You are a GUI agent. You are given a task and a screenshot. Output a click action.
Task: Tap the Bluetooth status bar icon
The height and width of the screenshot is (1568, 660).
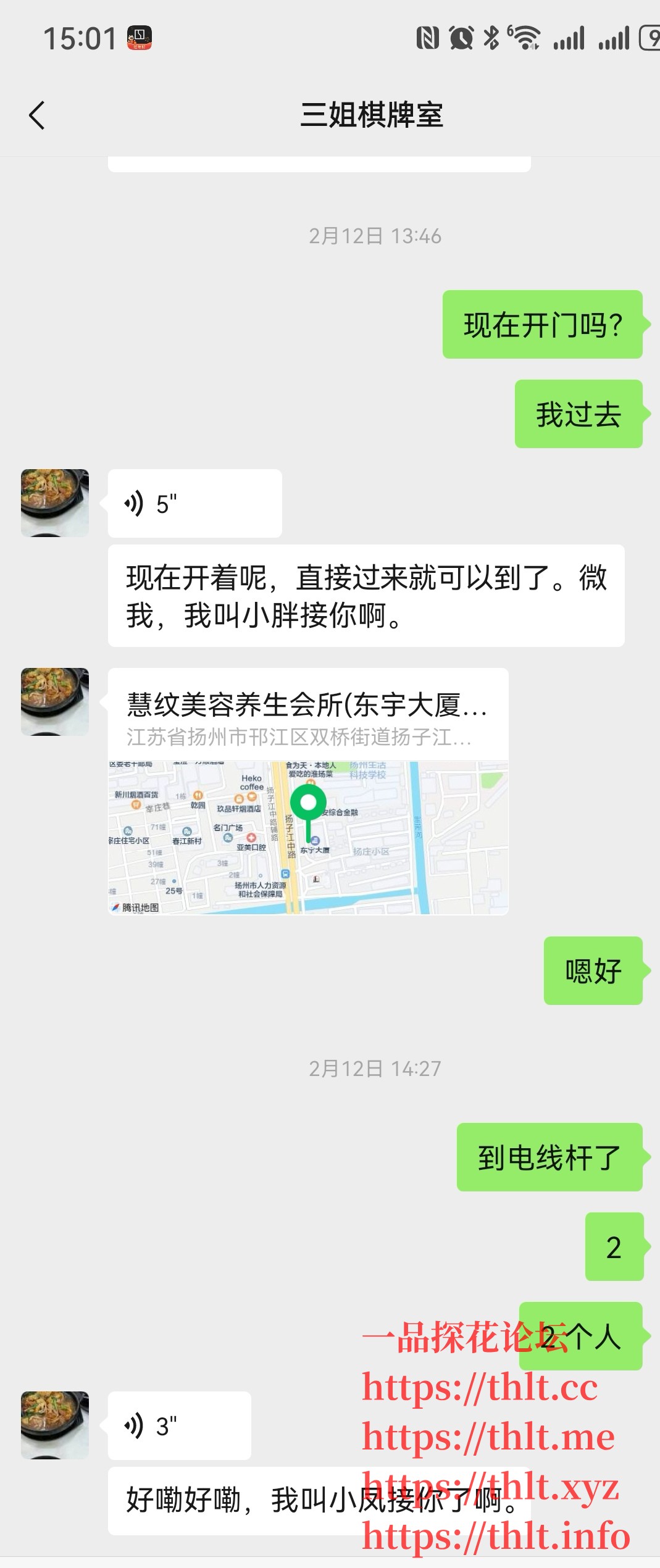tap(491, 38)
